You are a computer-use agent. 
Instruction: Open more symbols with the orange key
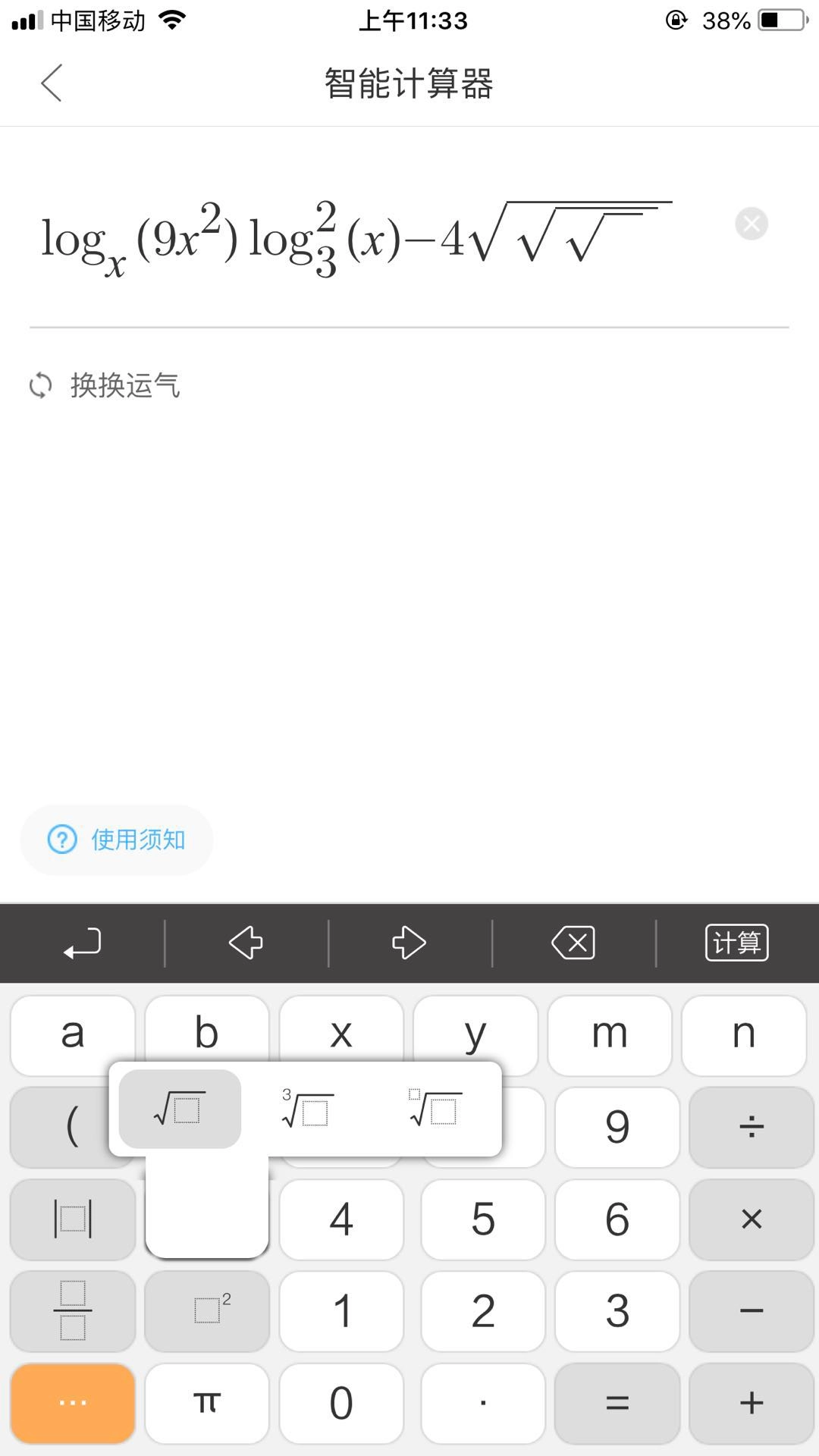click(73, 1403)
